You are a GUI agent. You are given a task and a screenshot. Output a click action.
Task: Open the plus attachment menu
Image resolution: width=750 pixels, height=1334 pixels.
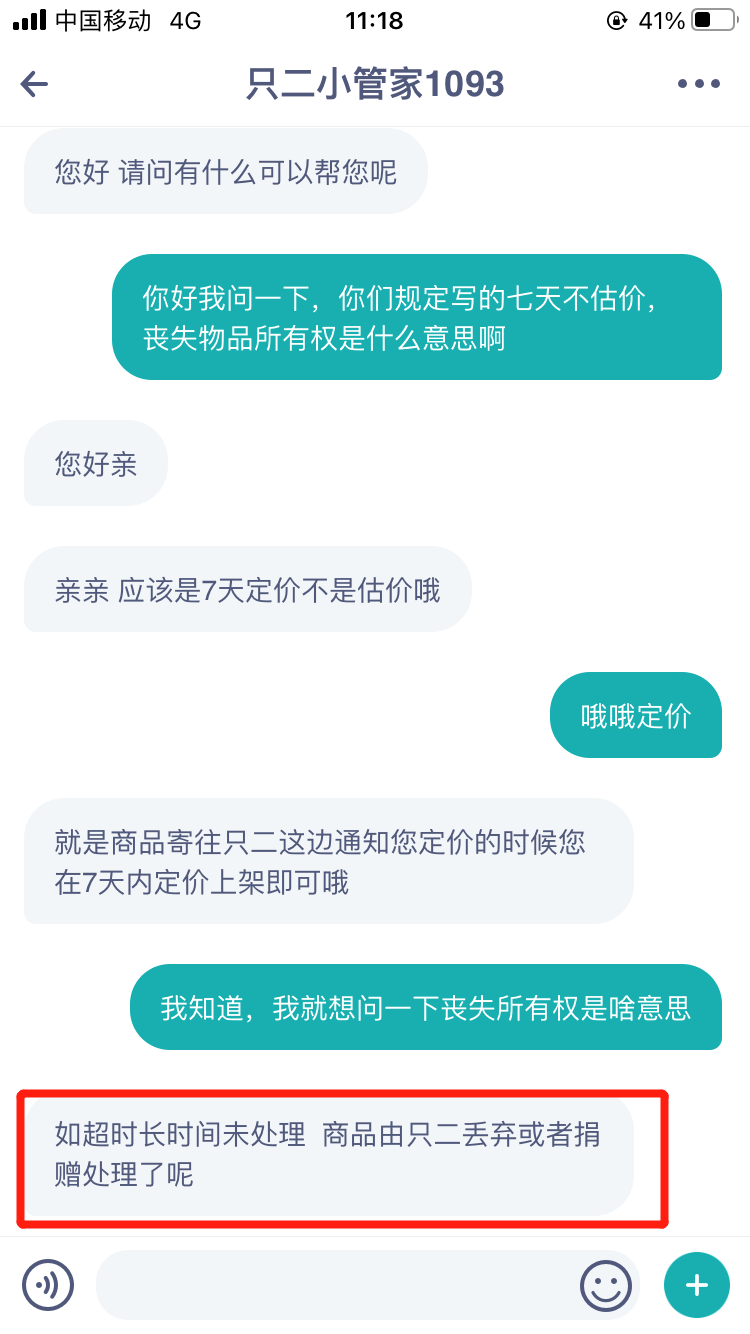[697, 1285]
